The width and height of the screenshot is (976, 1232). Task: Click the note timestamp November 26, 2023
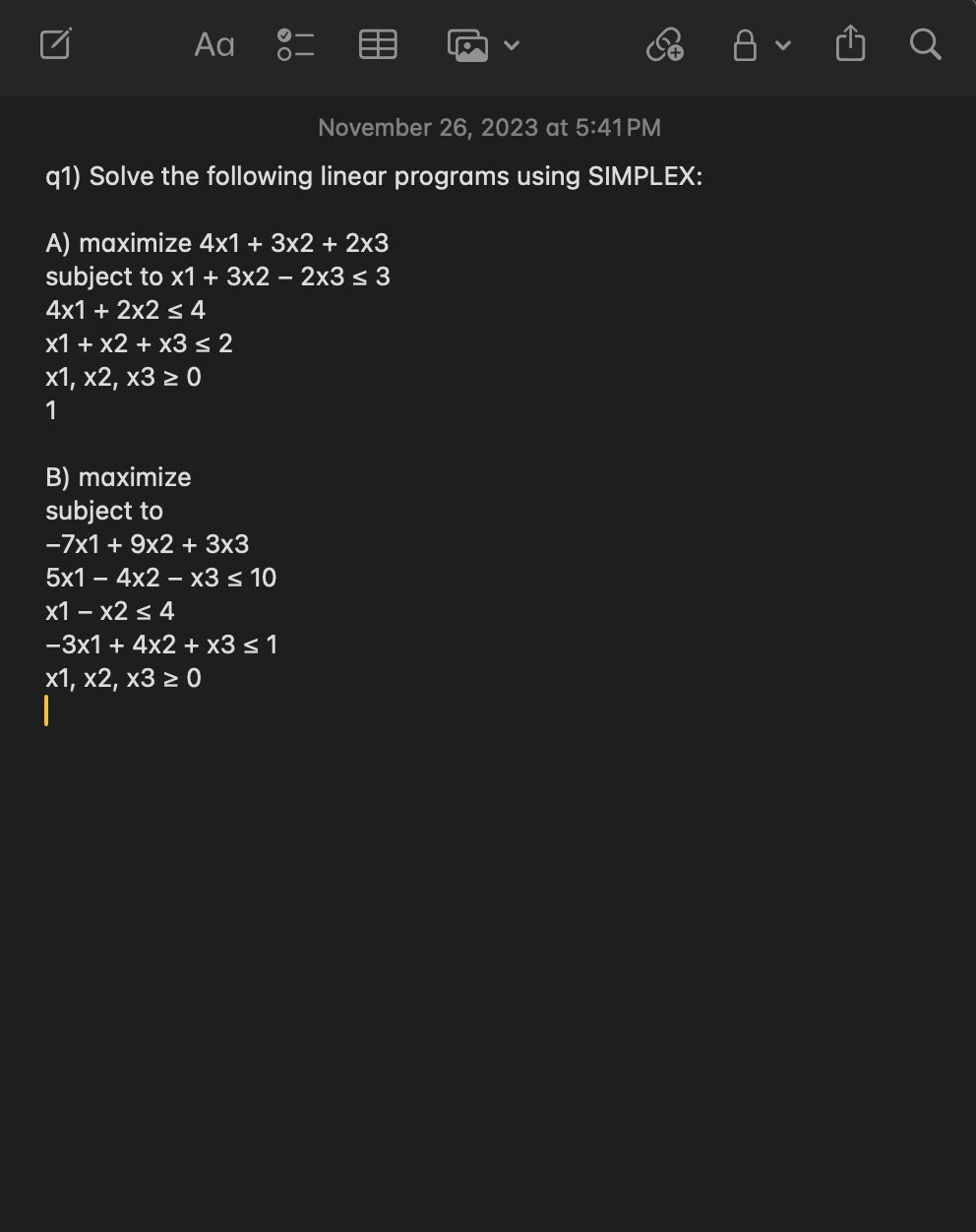[489, 127]
